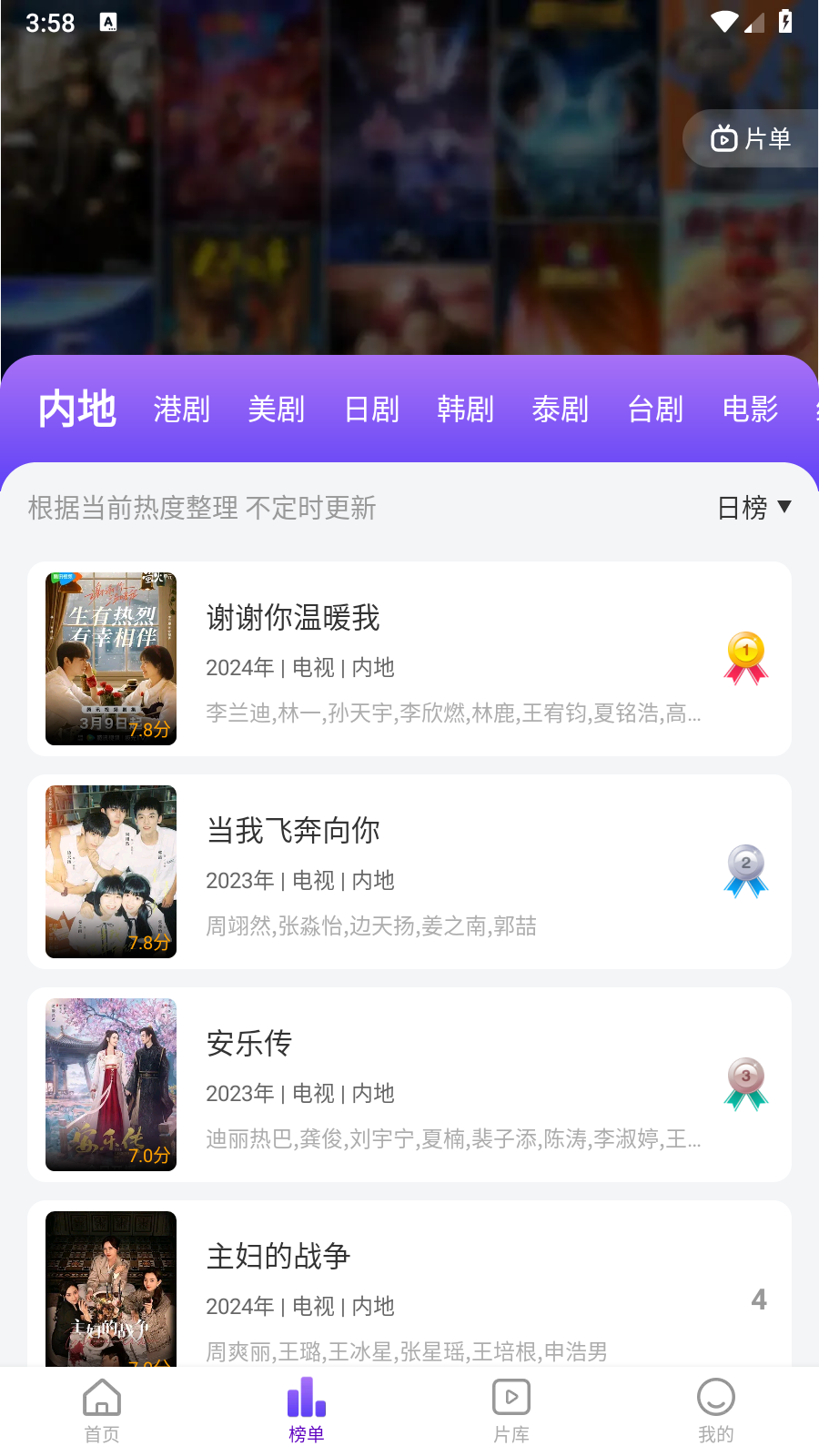Tap the 榜单 rankings tab
The height and width of the screenshot is (1456, 819).
[307, 1410]
